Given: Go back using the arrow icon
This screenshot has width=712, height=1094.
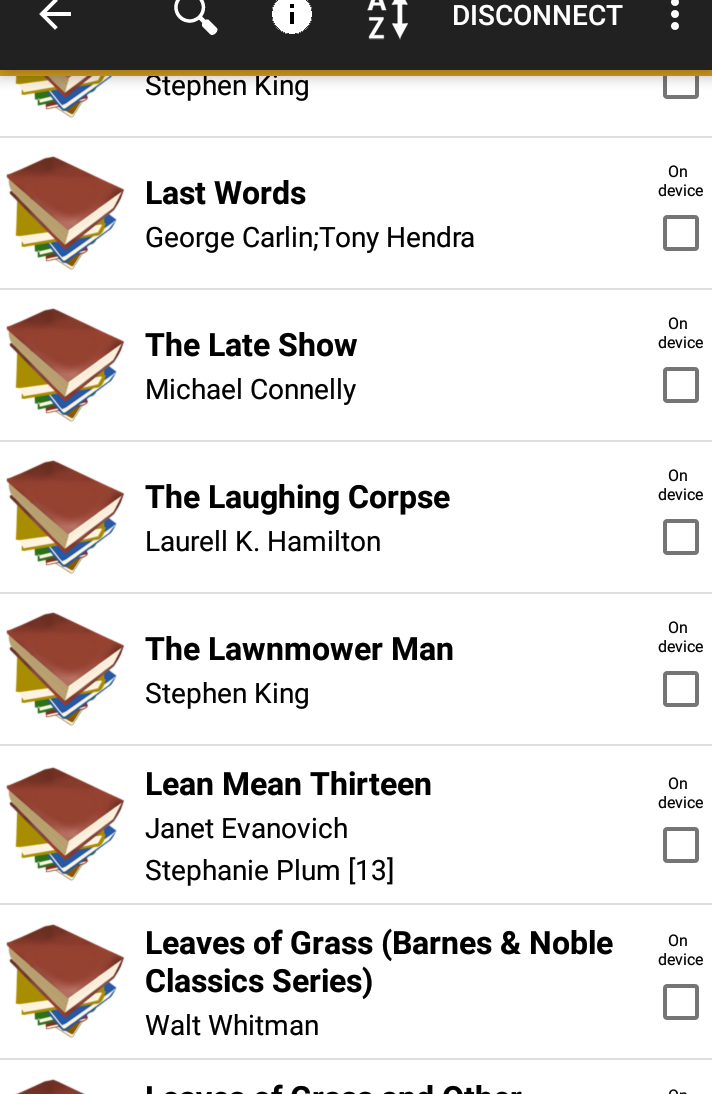Looking at the screenshot, I should point(55,16).
